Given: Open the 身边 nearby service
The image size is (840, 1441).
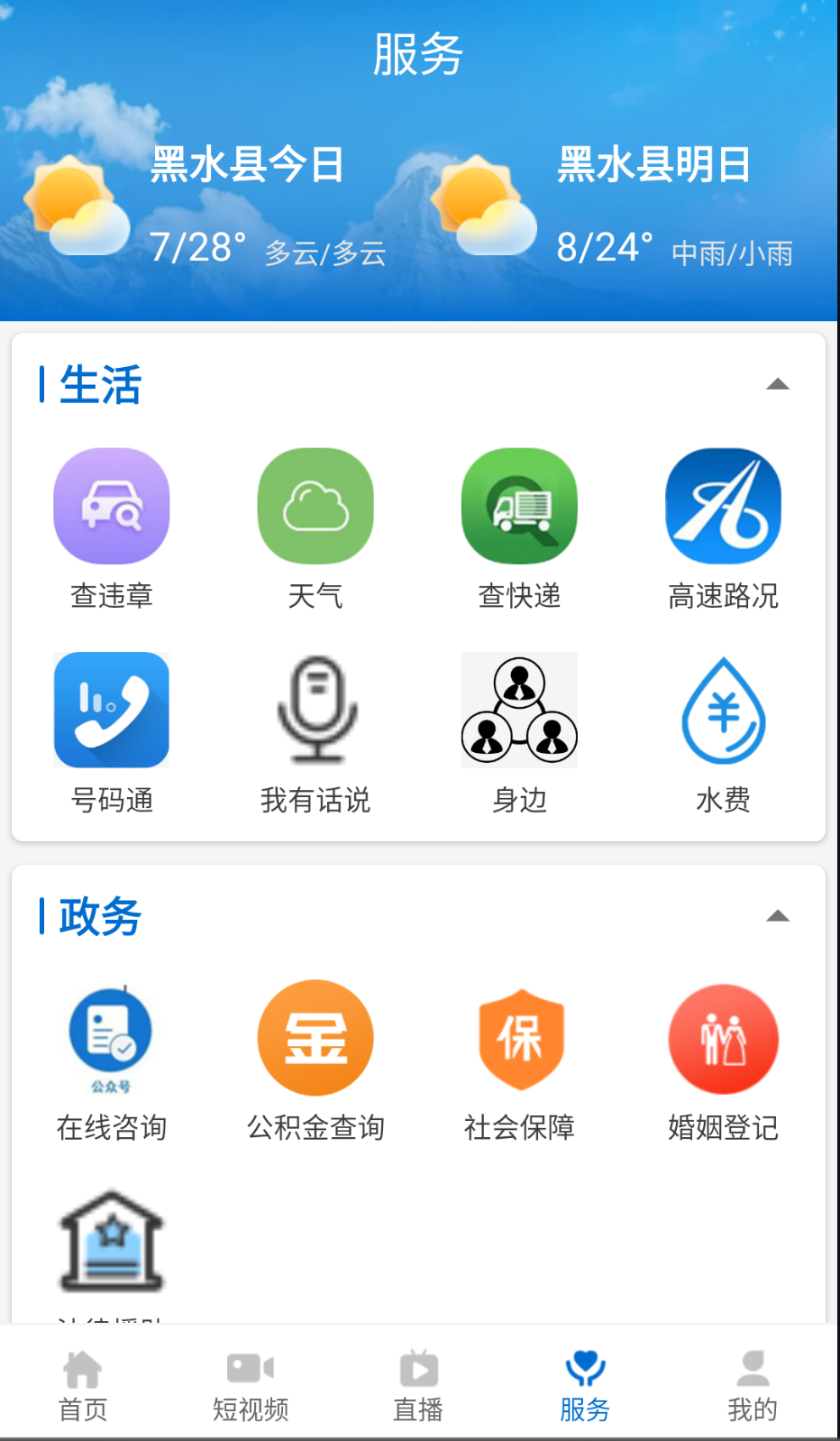Looking at the screenshot, I should 519,710.
